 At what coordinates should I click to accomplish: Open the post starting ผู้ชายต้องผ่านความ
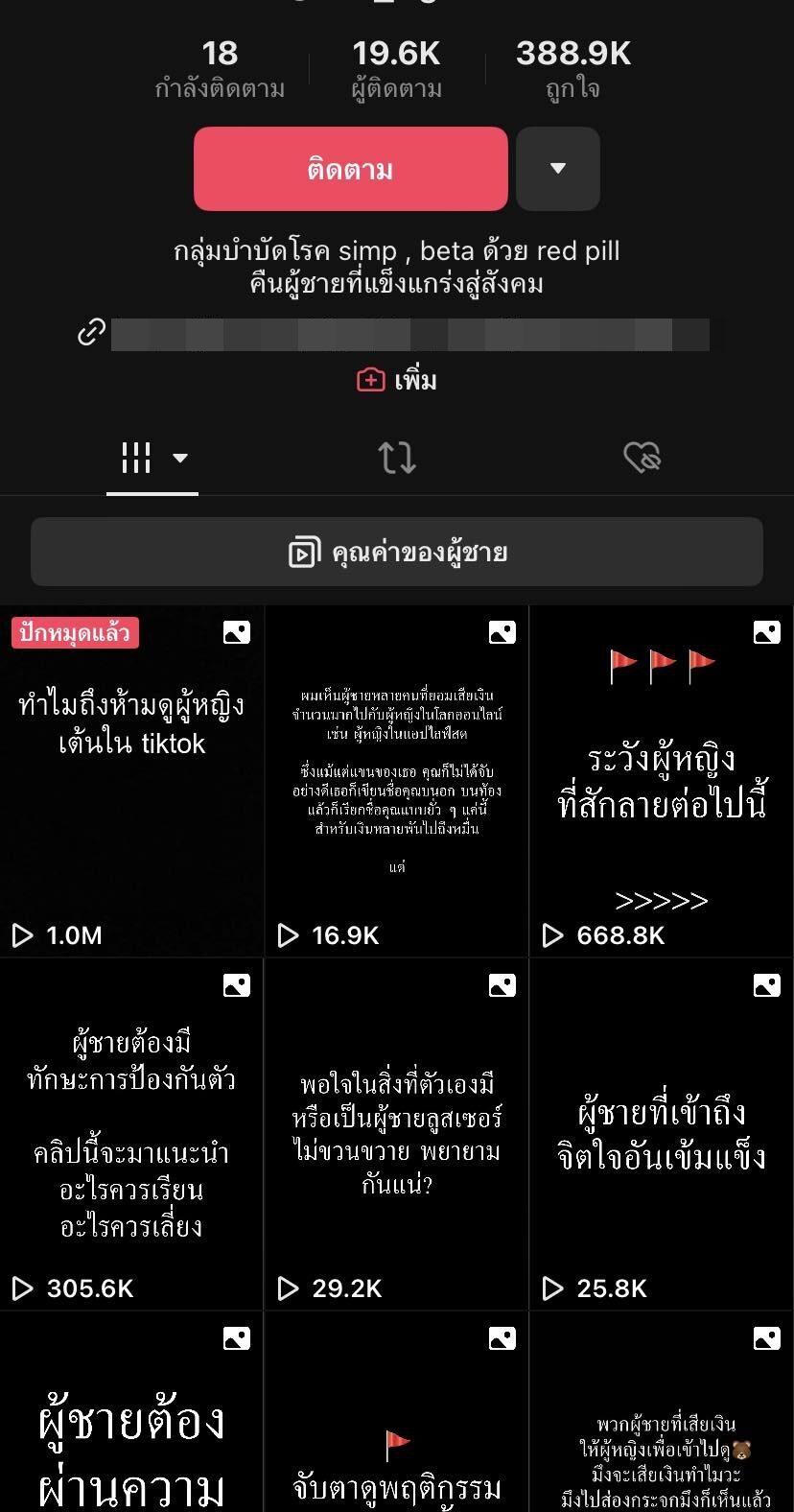click(131, 1420)
